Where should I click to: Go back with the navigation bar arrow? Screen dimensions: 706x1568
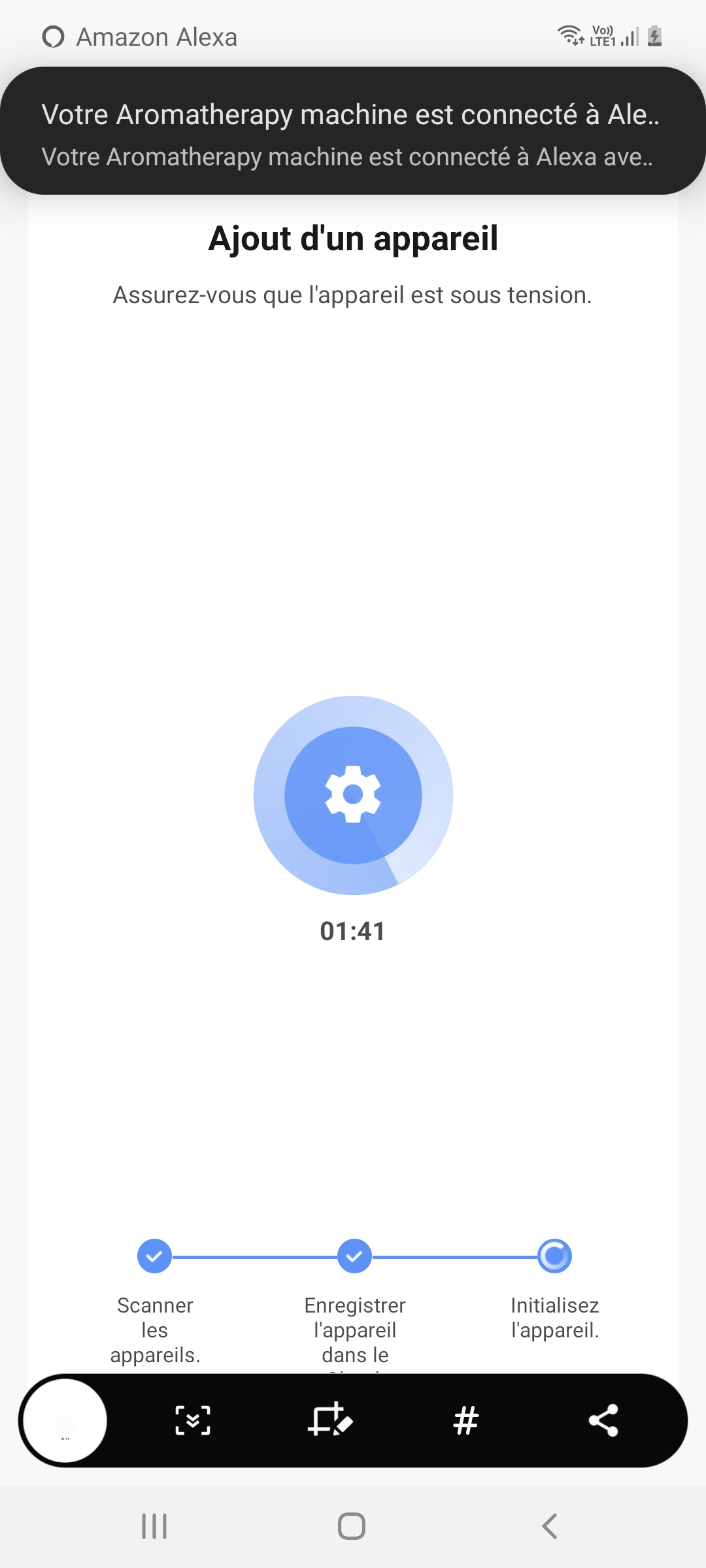pos(550,1526)
